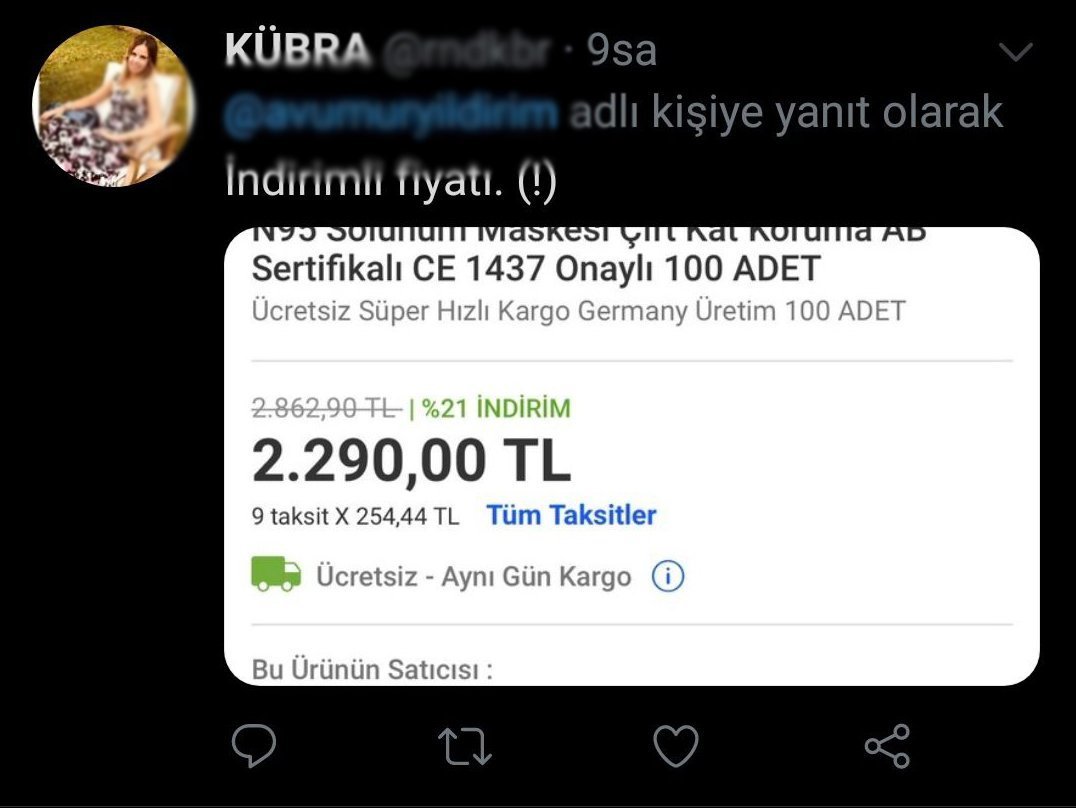Open the blurred mentioned user's profile link

[391, 114]
